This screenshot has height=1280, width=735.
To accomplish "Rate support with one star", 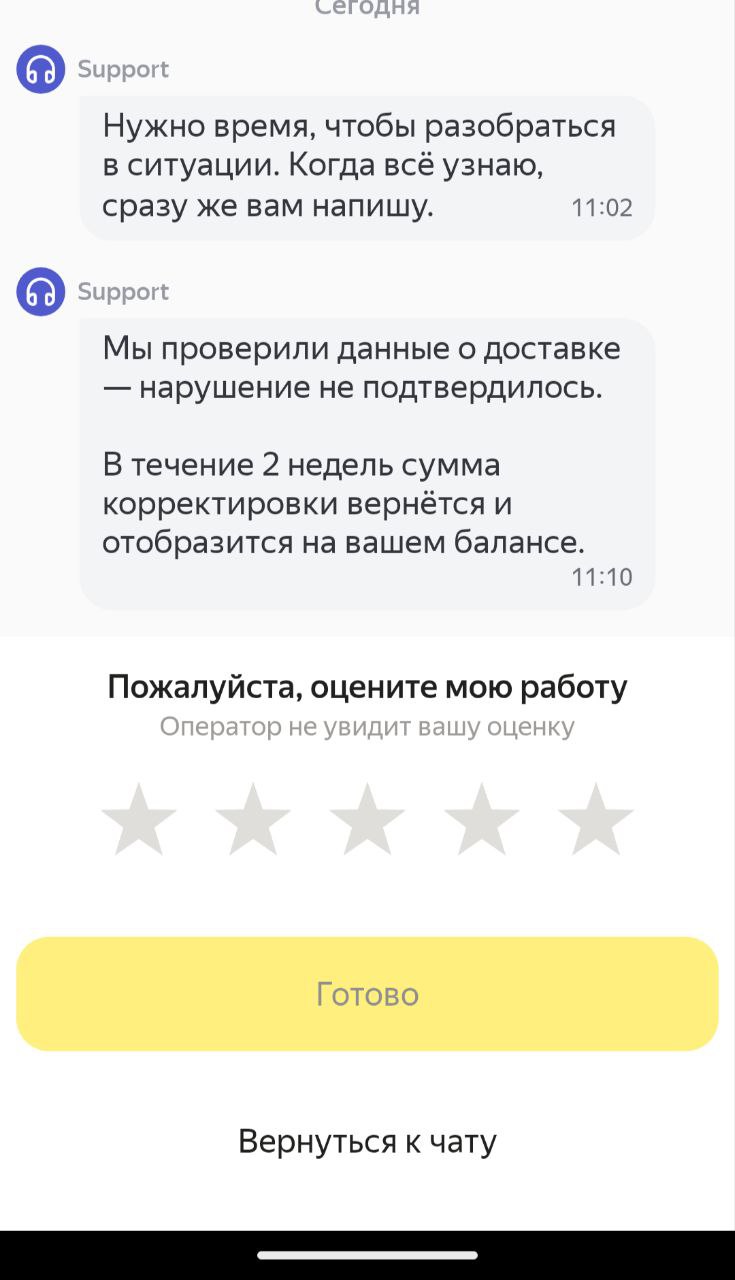I will [139, 820].
